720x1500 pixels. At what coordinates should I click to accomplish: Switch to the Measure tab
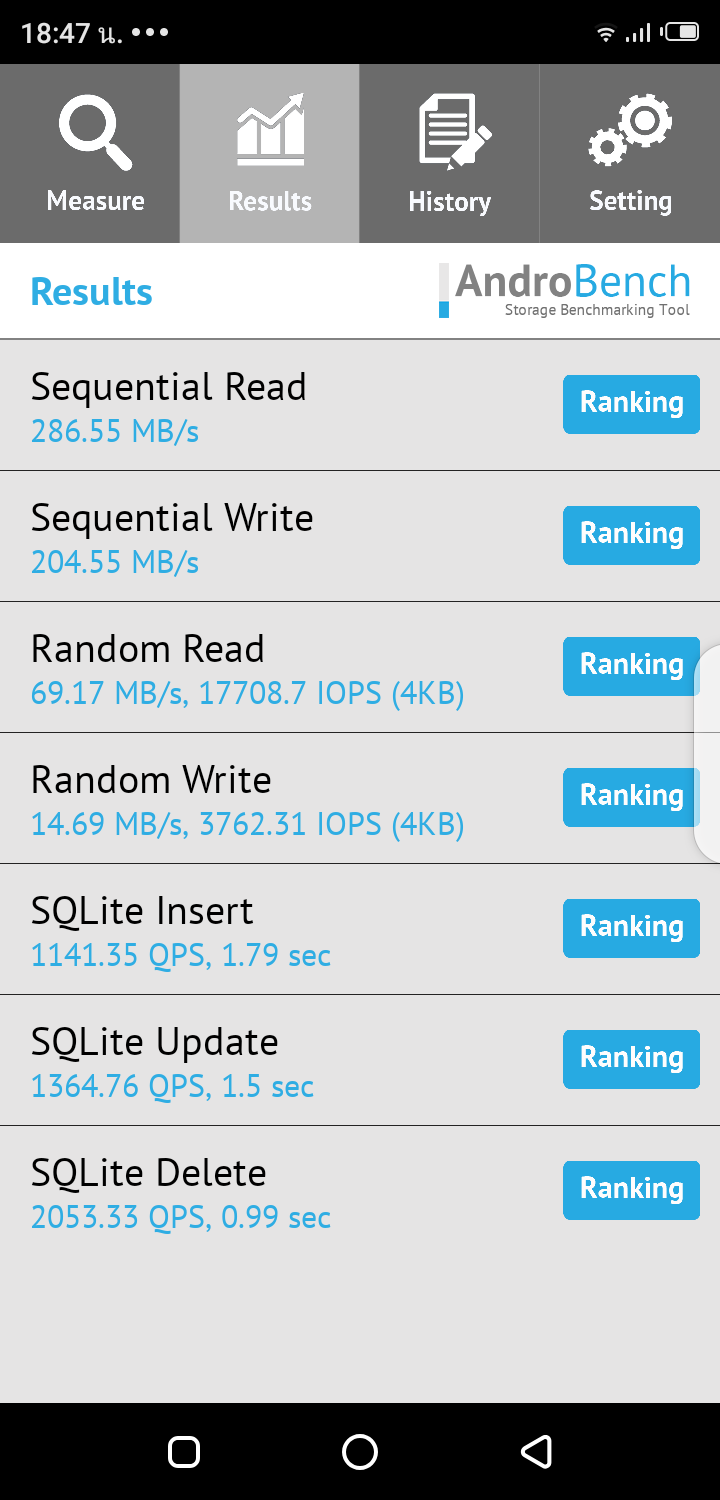click(95, 154)
